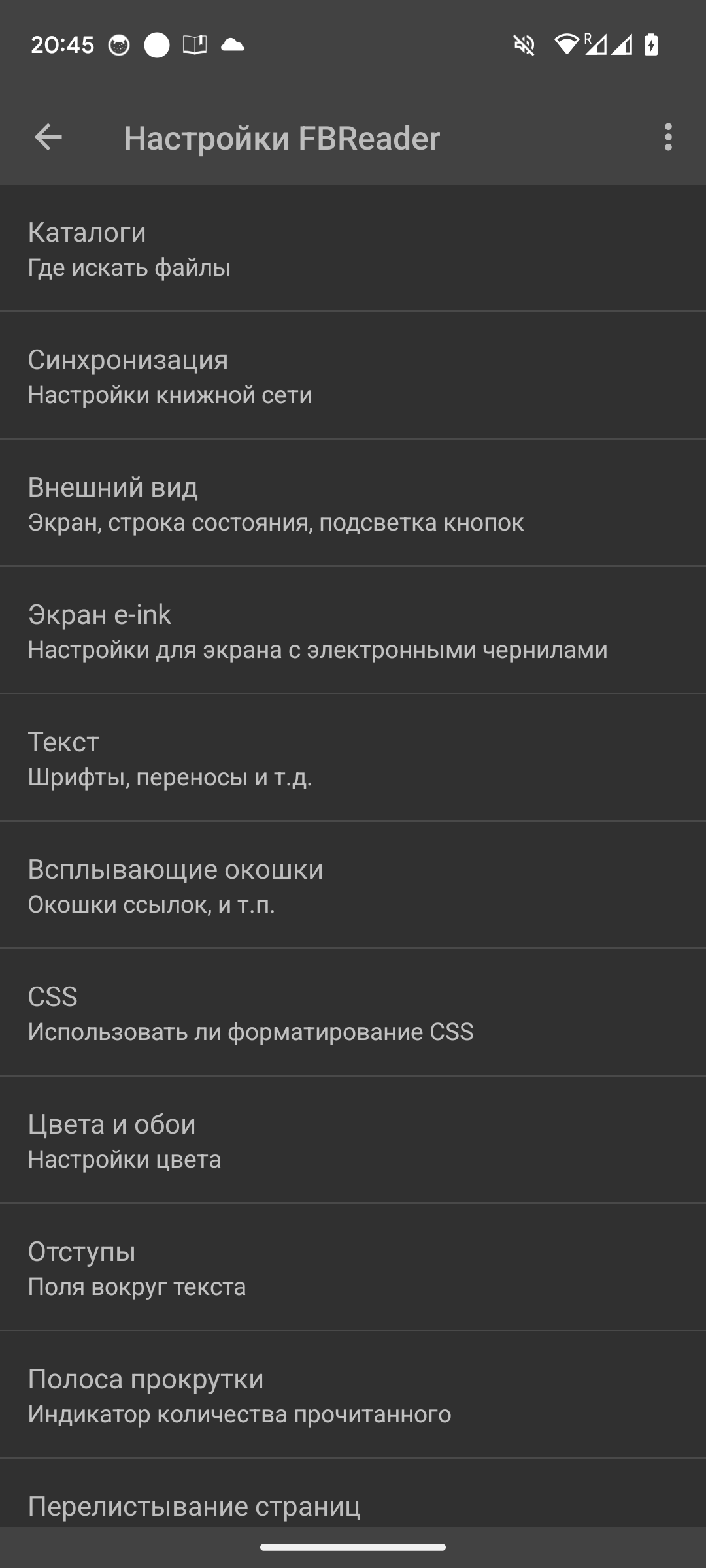
Task: Open Синхронизация book network settings
Action: click(x=353, y=376)
